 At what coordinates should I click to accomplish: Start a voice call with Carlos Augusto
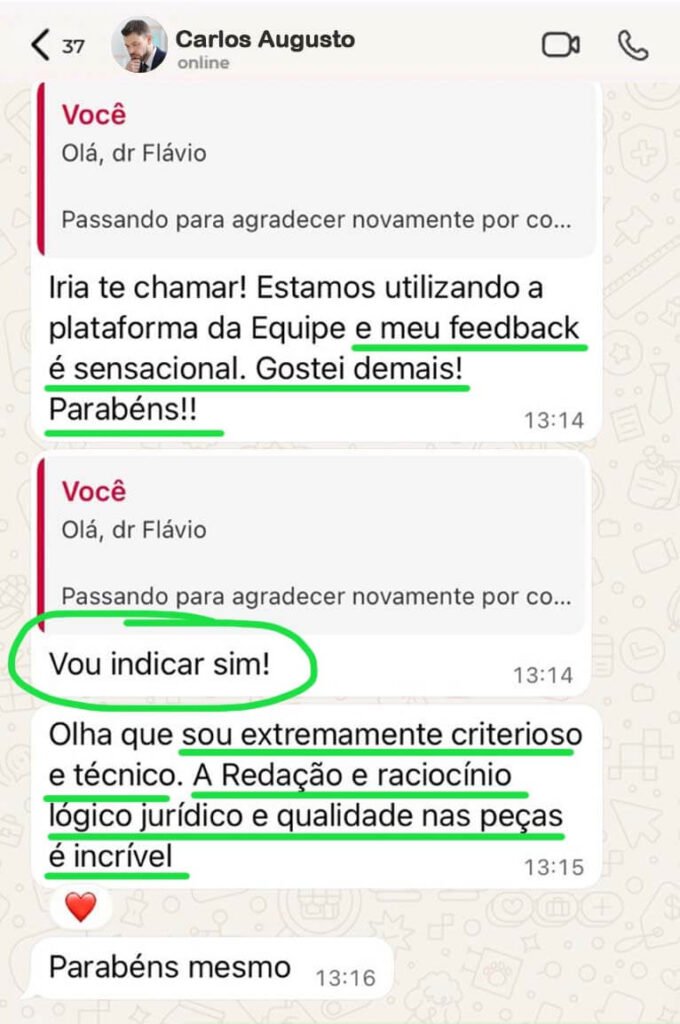pos(632,45)
